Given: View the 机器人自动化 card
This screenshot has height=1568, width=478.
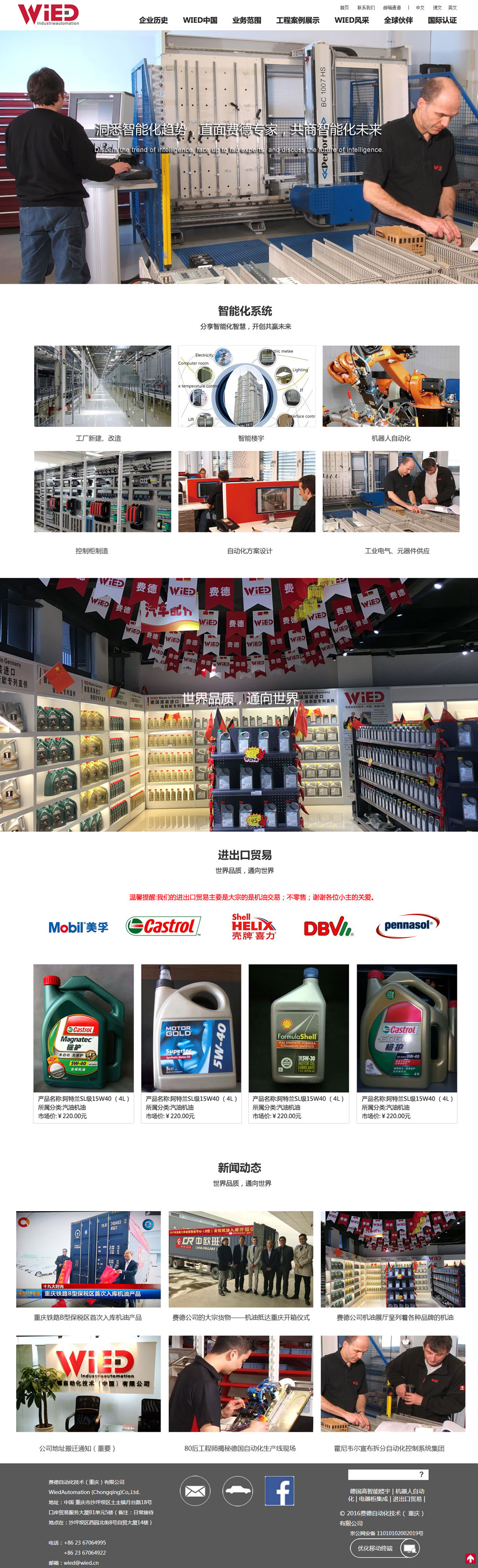Looking at the screenshot, I should coord(391,386).
